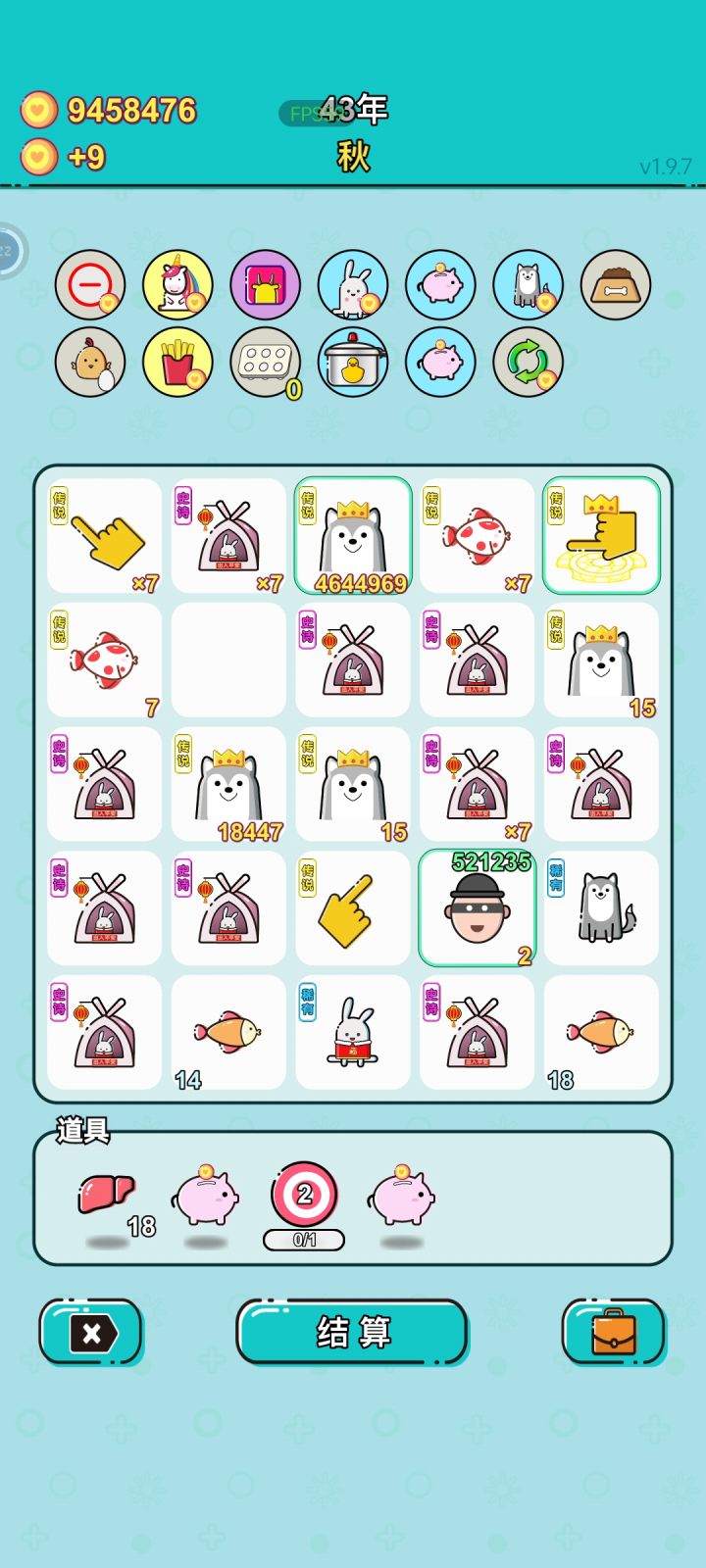Tap the pink piggy bank icon

tap(440, 285)
